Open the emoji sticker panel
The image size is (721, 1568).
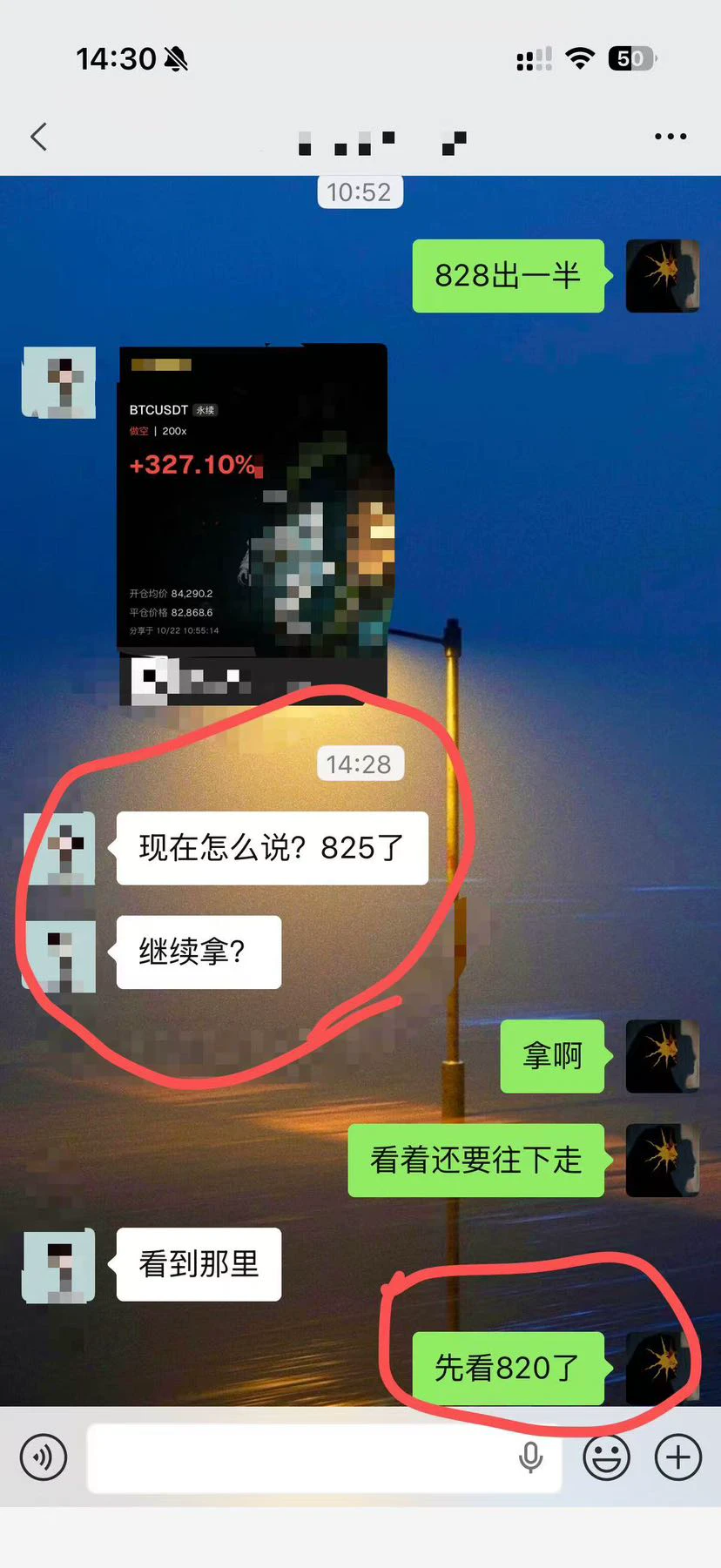pos(606,1457)
